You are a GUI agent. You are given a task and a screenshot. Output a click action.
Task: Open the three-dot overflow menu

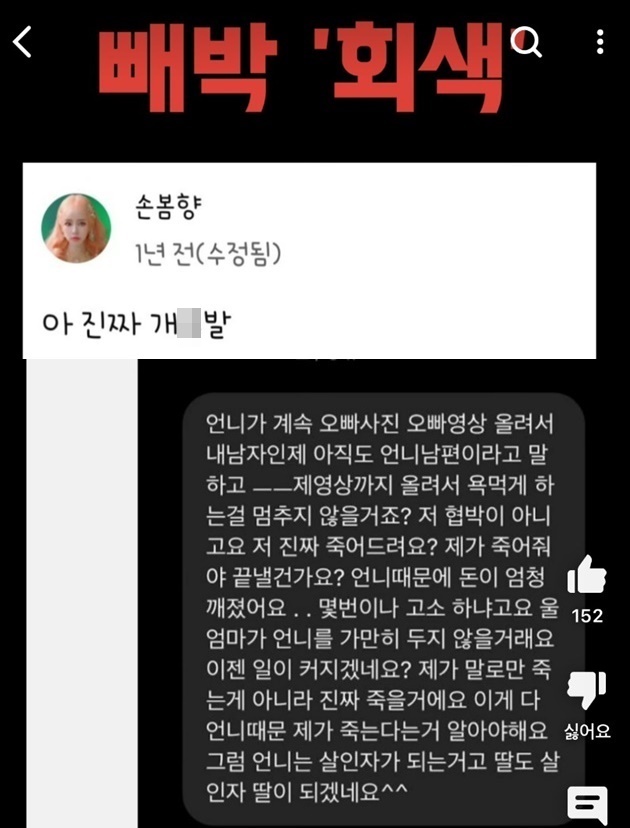[600, 42]
